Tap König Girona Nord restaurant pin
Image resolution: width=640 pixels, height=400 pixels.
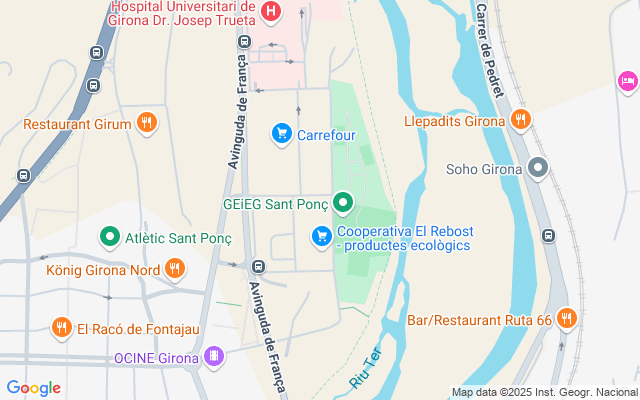tap(175, 268)
